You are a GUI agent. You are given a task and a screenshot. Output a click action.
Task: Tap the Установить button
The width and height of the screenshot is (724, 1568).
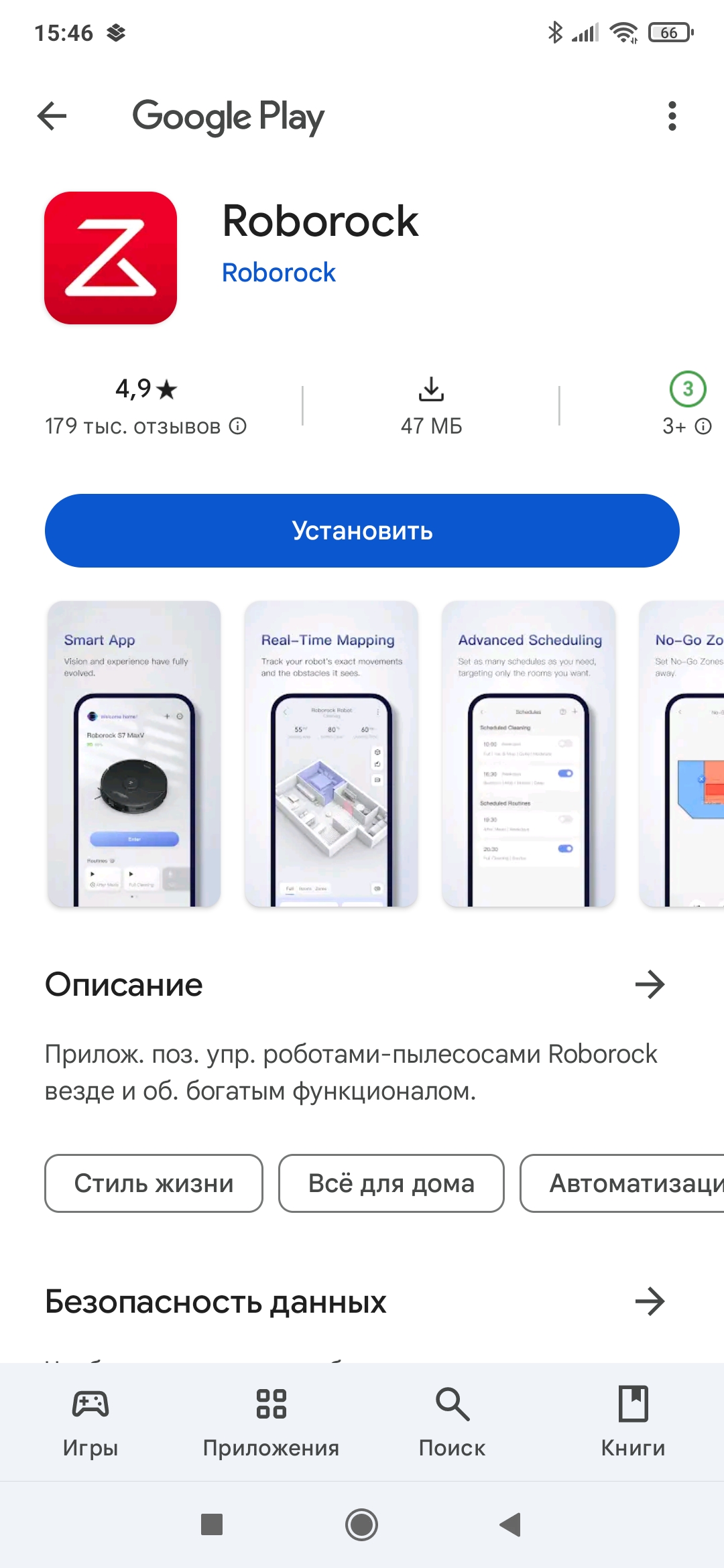point(362,531)
